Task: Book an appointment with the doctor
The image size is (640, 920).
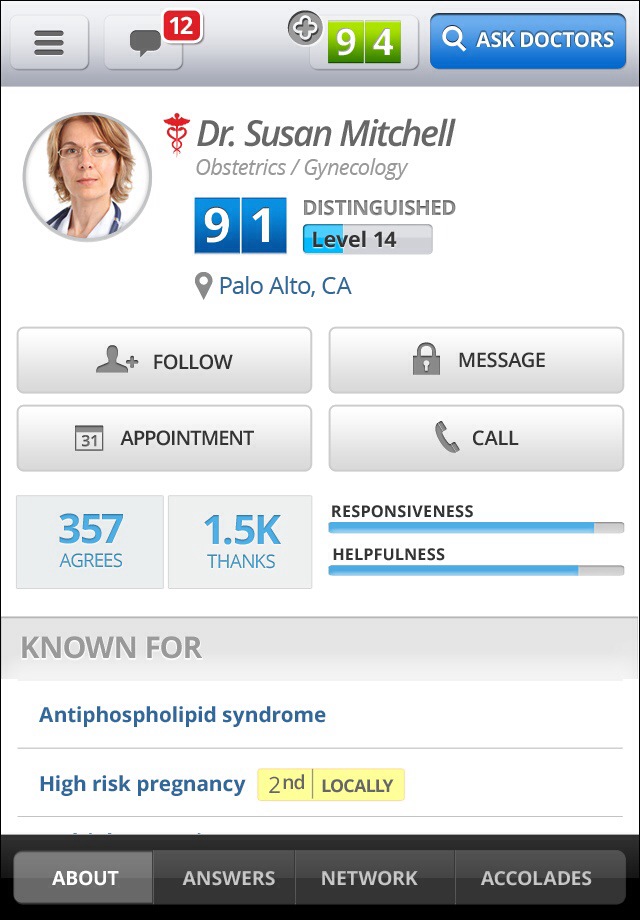Action: pyautogui.click(x=164, y=438)
